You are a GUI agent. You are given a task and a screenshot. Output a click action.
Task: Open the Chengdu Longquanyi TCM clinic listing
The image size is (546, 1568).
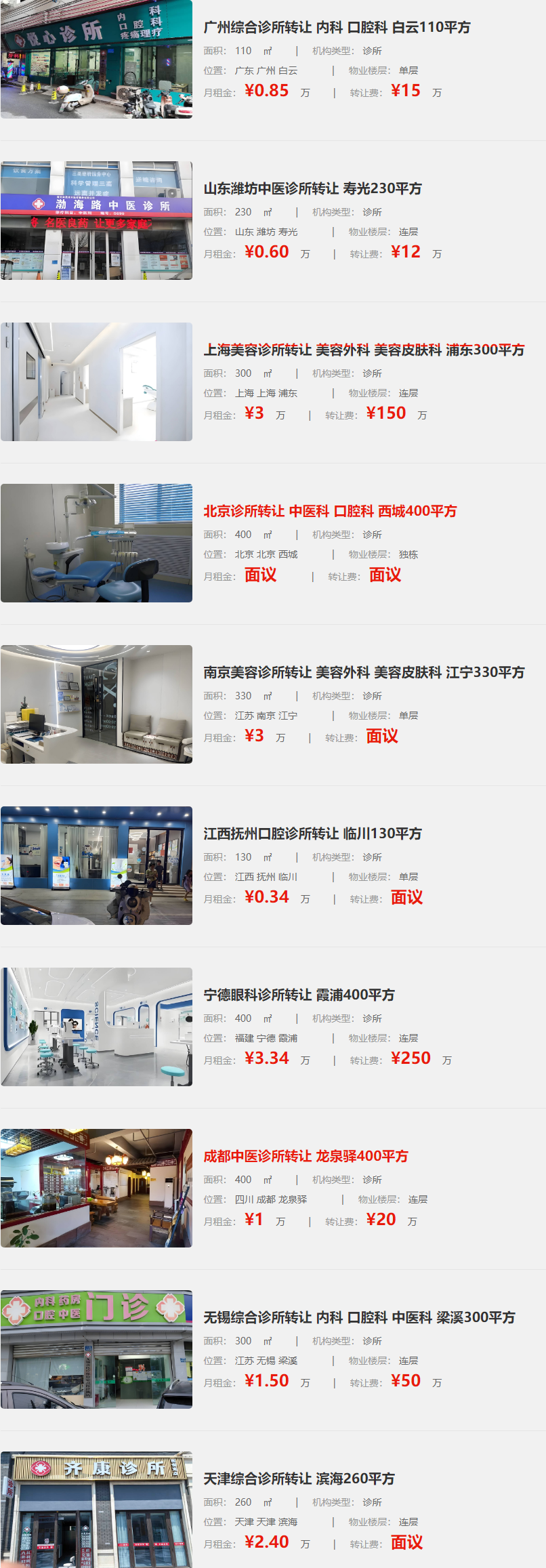[x=306, y=1157]
